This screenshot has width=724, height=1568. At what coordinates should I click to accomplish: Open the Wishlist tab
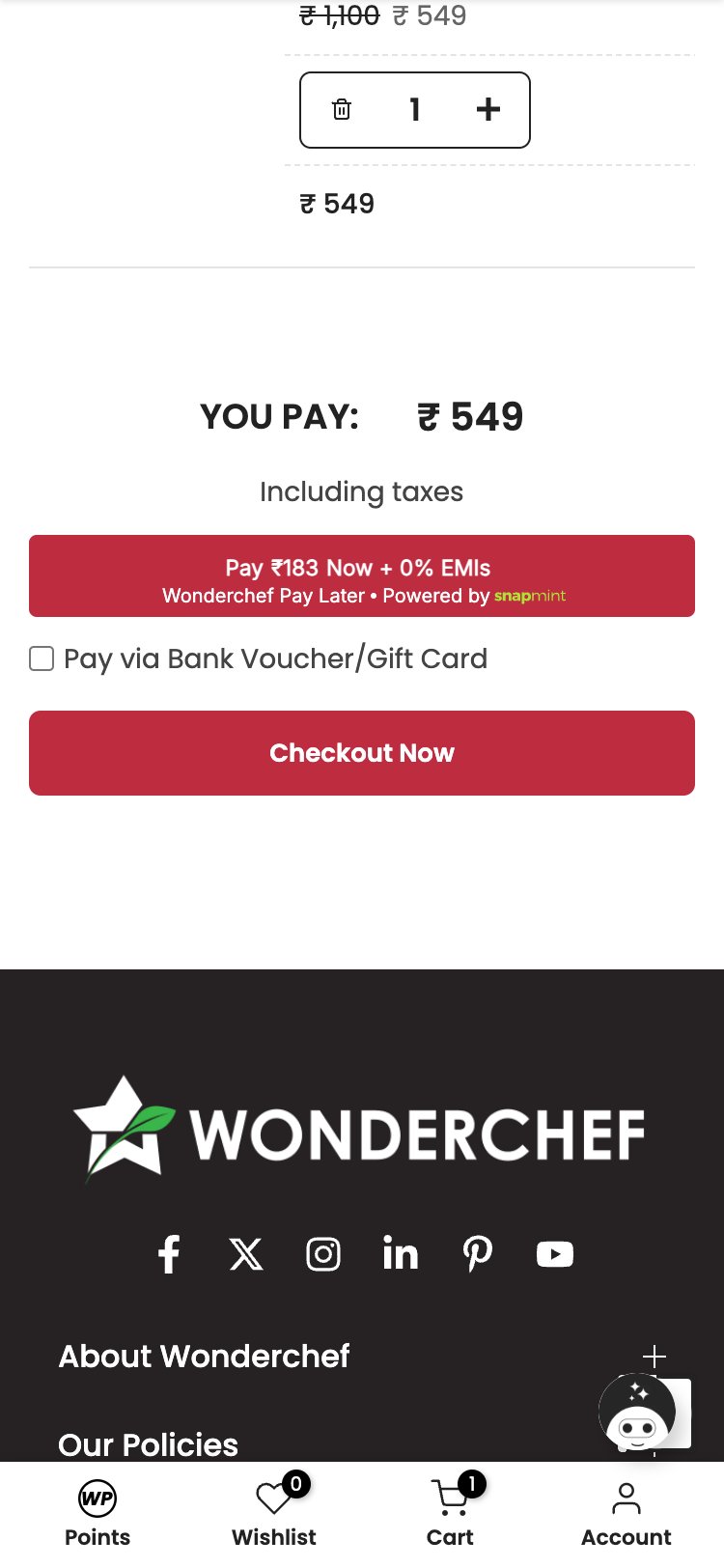click(274, 1512)
